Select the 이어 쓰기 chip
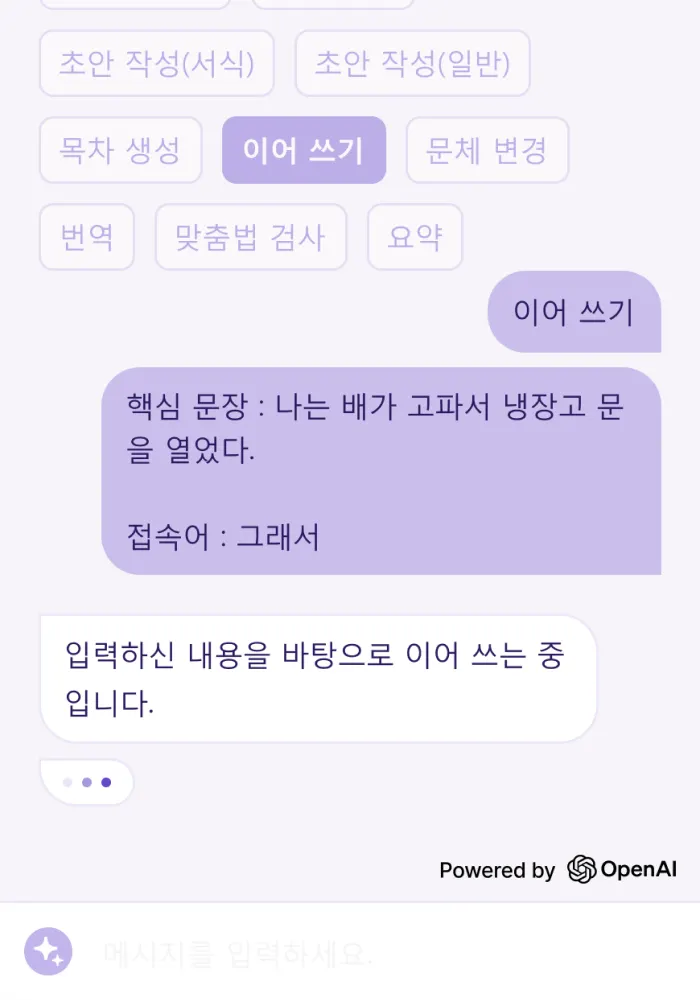The image size is (700, 1000). 303,150
